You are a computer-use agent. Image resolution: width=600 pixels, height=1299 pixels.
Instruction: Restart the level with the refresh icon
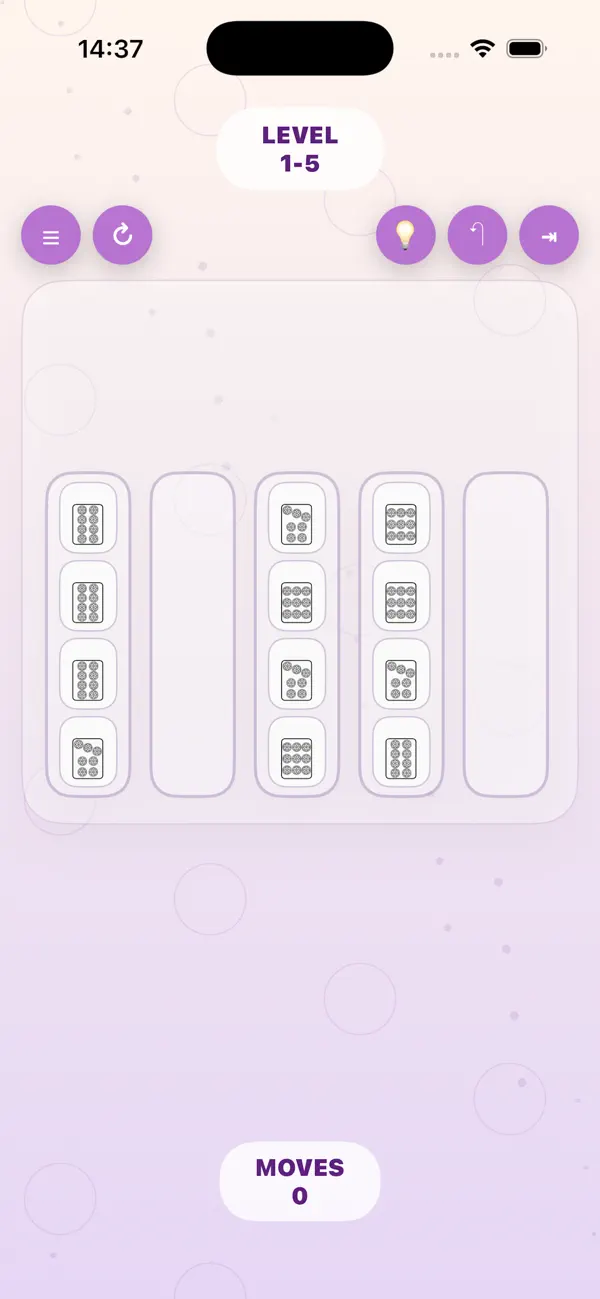tap(122, 235)
